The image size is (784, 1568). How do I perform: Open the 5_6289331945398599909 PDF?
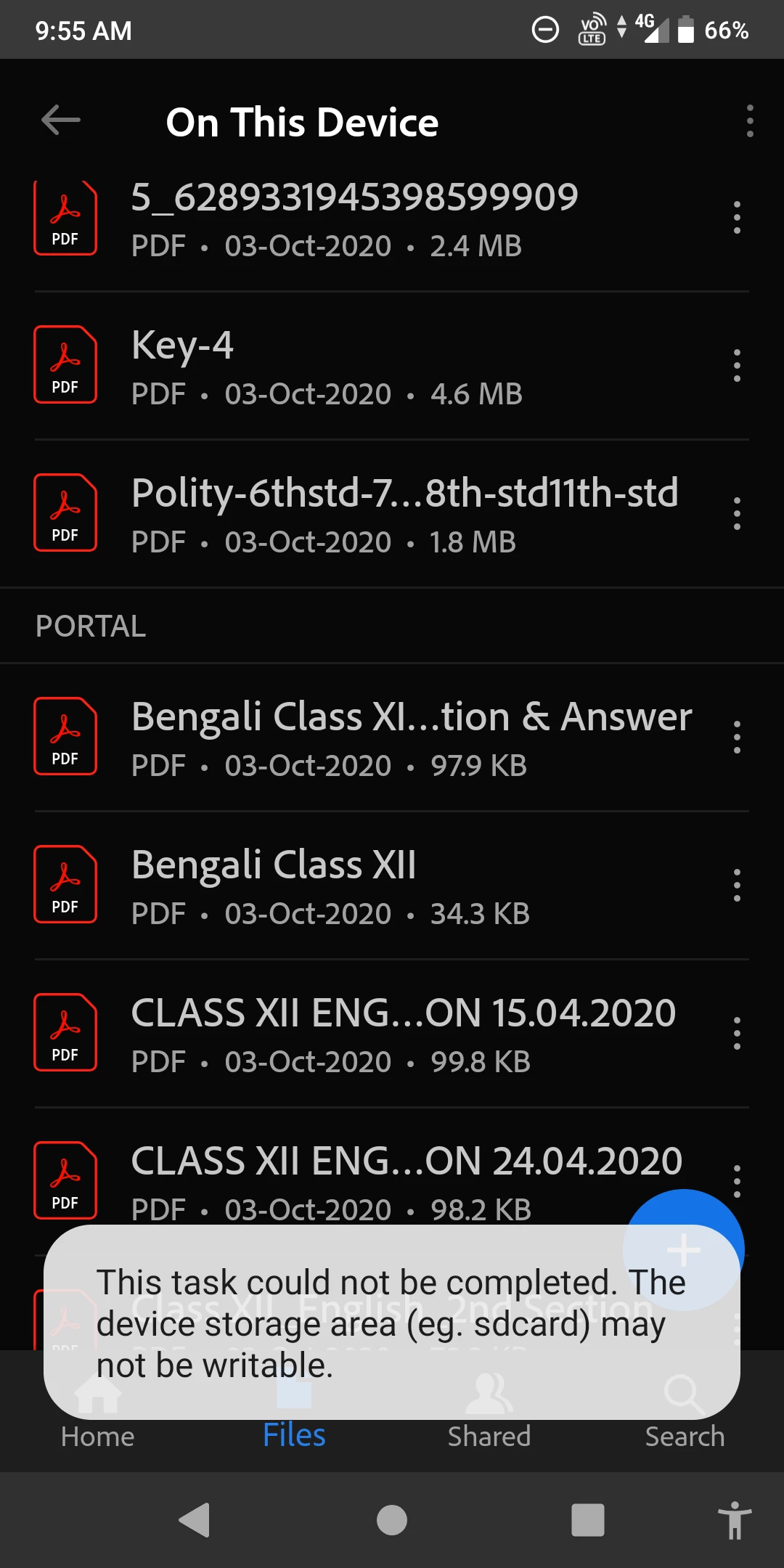pos(354,218)
